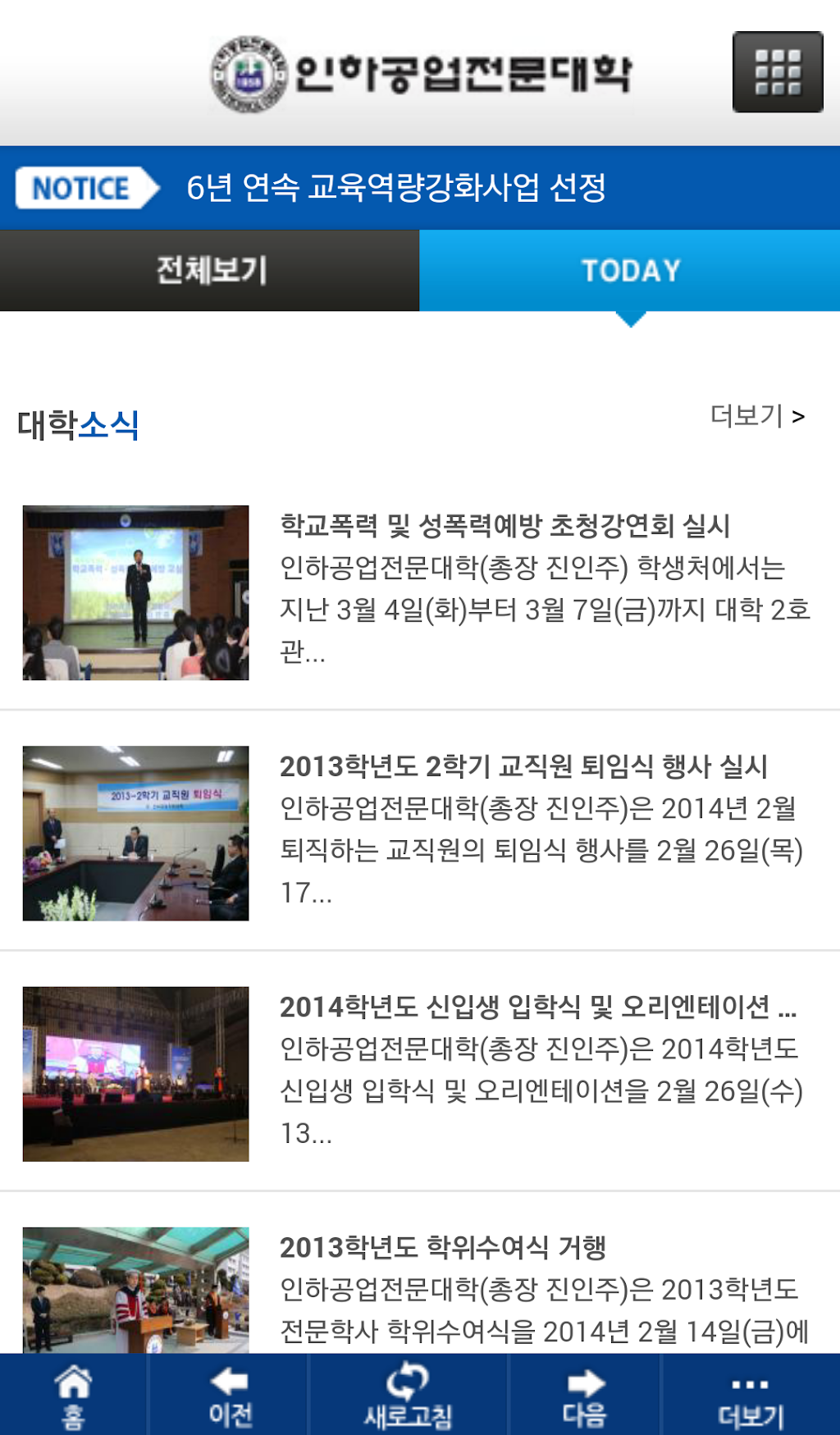Switch to the 전체보기 tab
The image size is (840, 1435).
pyautogui.click(x=210, y=270)
